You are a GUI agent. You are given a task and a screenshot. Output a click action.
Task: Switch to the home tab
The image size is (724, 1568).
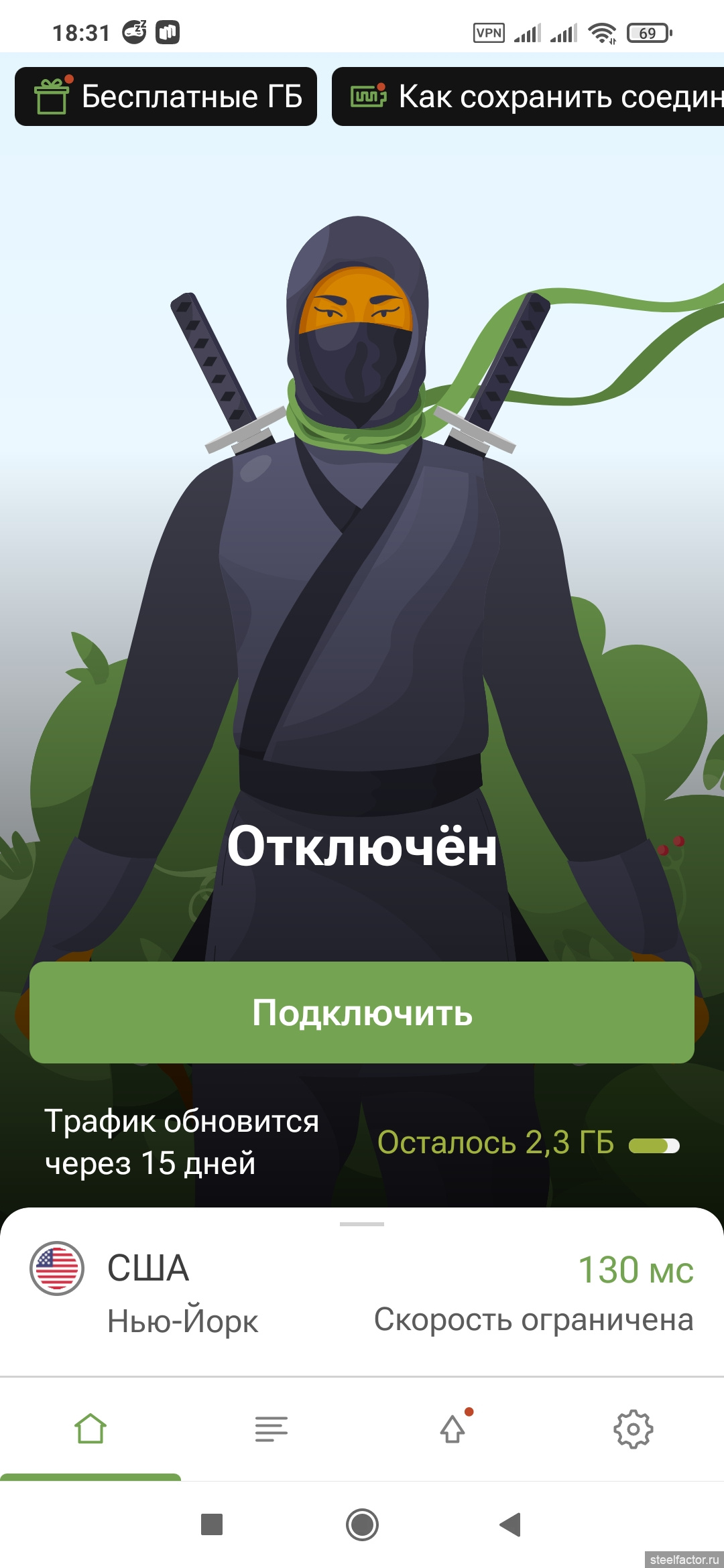coord(90,1429)
